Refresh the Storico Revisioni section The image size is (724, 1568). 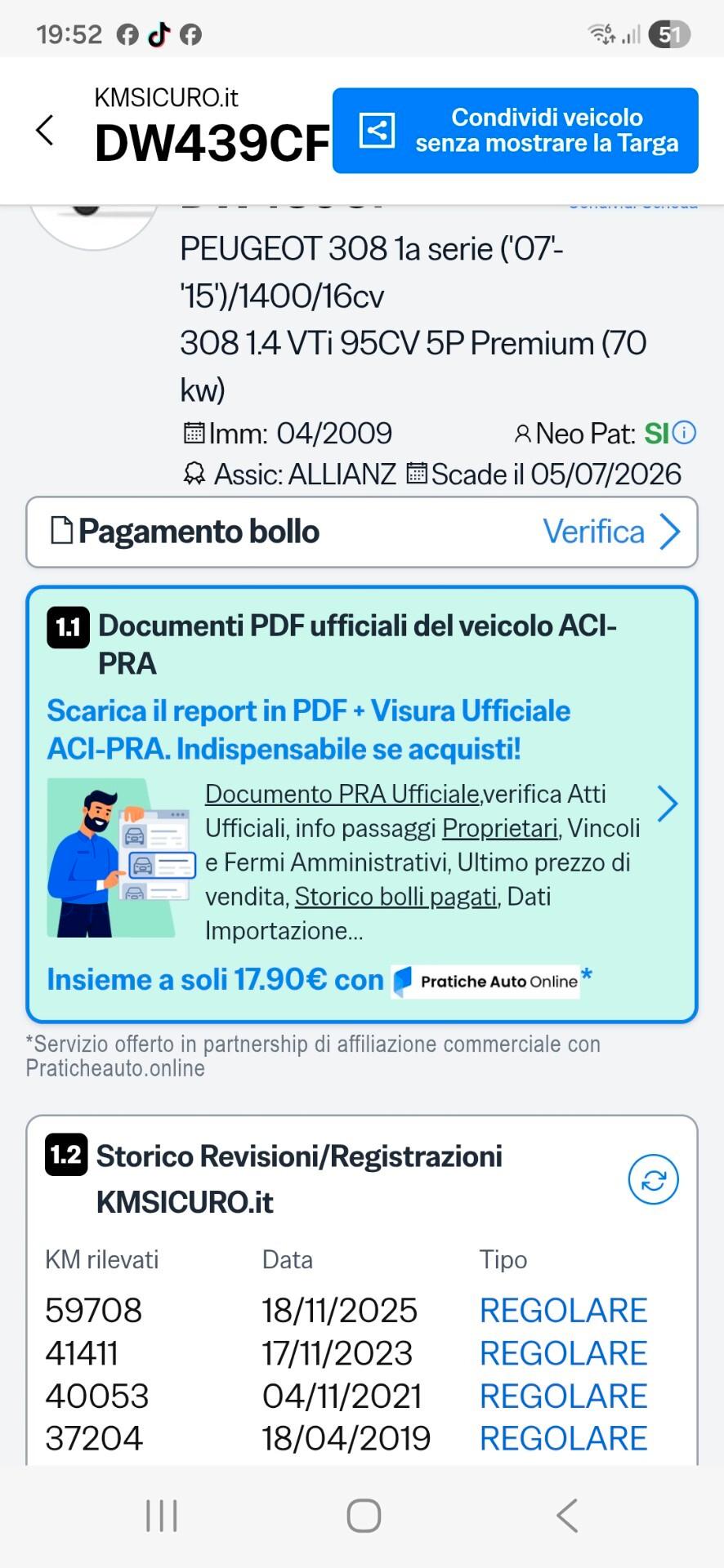[653, 1180]
